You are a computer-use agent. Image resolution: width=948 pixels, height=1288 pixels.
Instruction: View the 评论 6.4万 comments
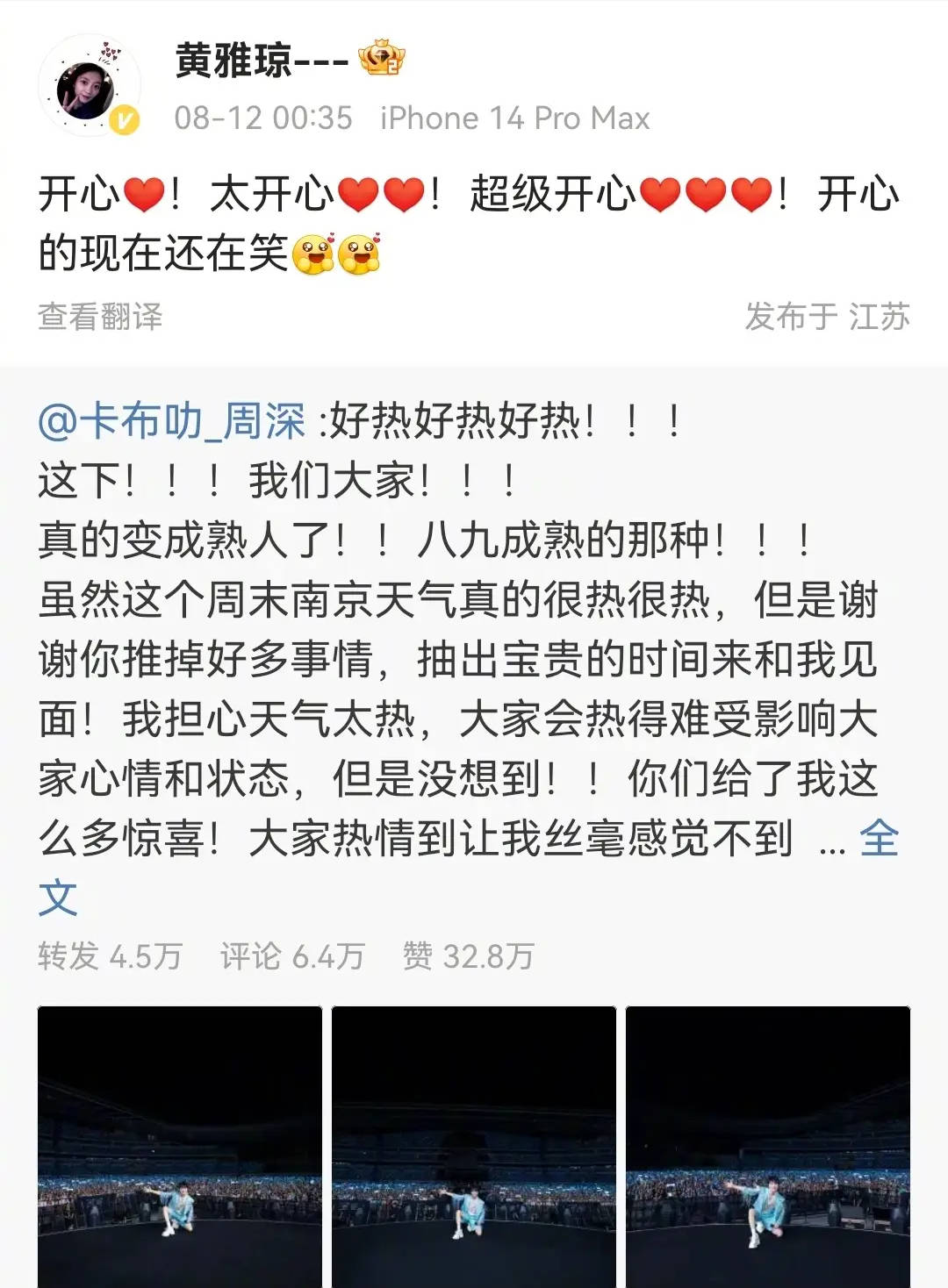tap(292, 956)
